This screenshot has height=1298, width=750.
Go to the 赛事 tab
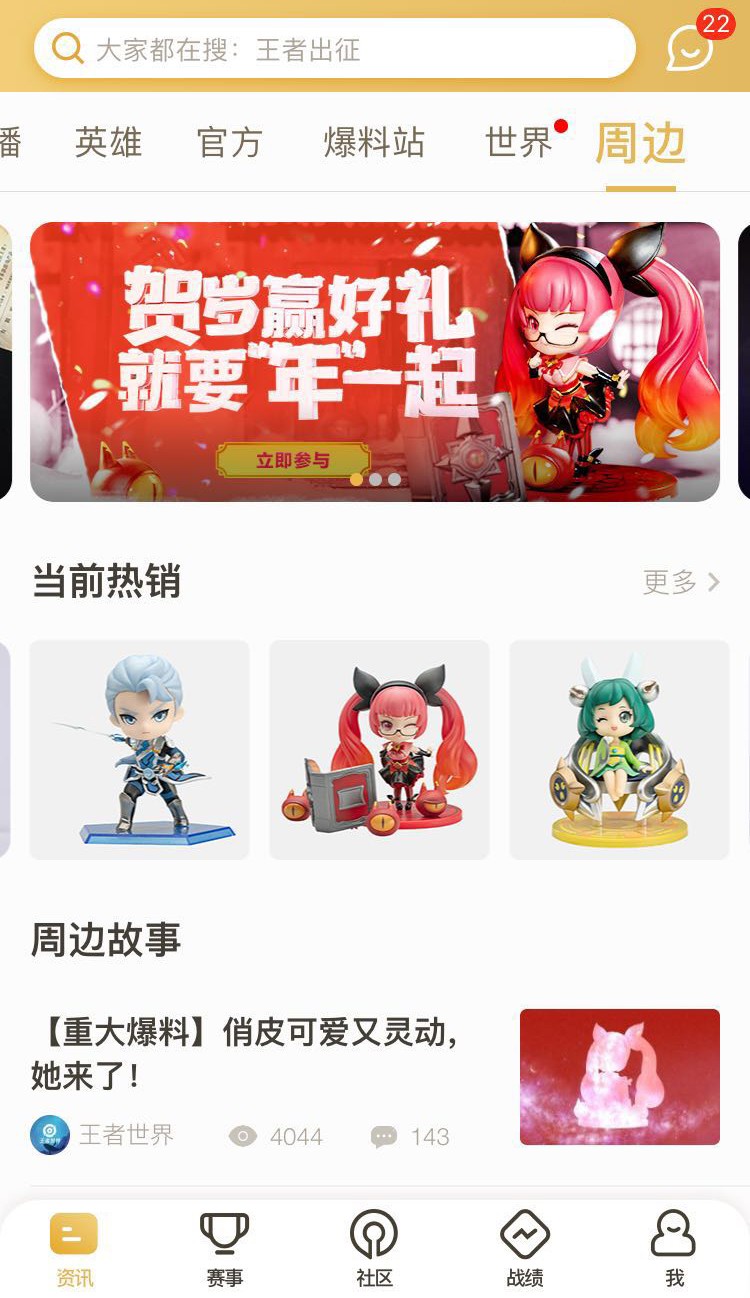[x=224, y=1249]
